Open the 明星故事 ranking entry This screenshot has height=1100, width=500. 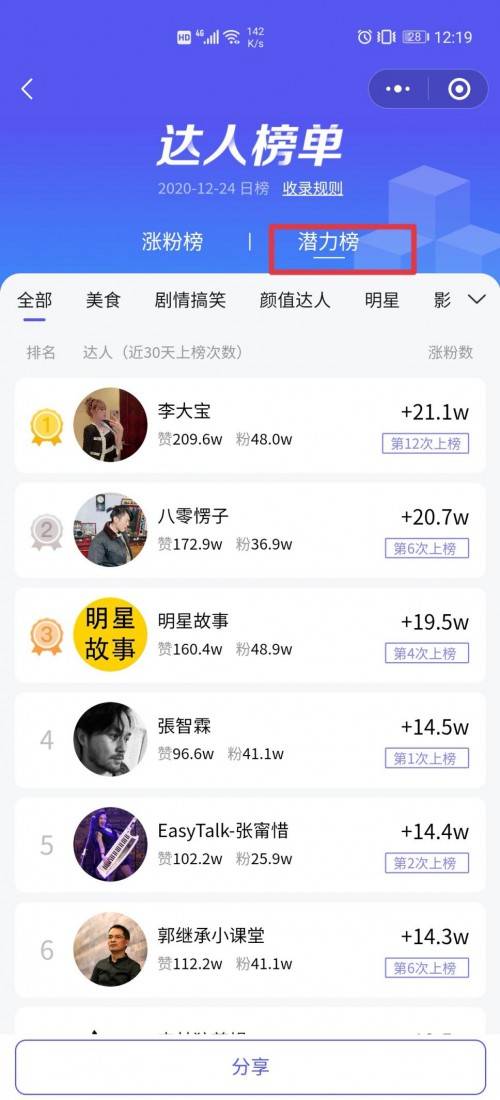coord(250,635)
